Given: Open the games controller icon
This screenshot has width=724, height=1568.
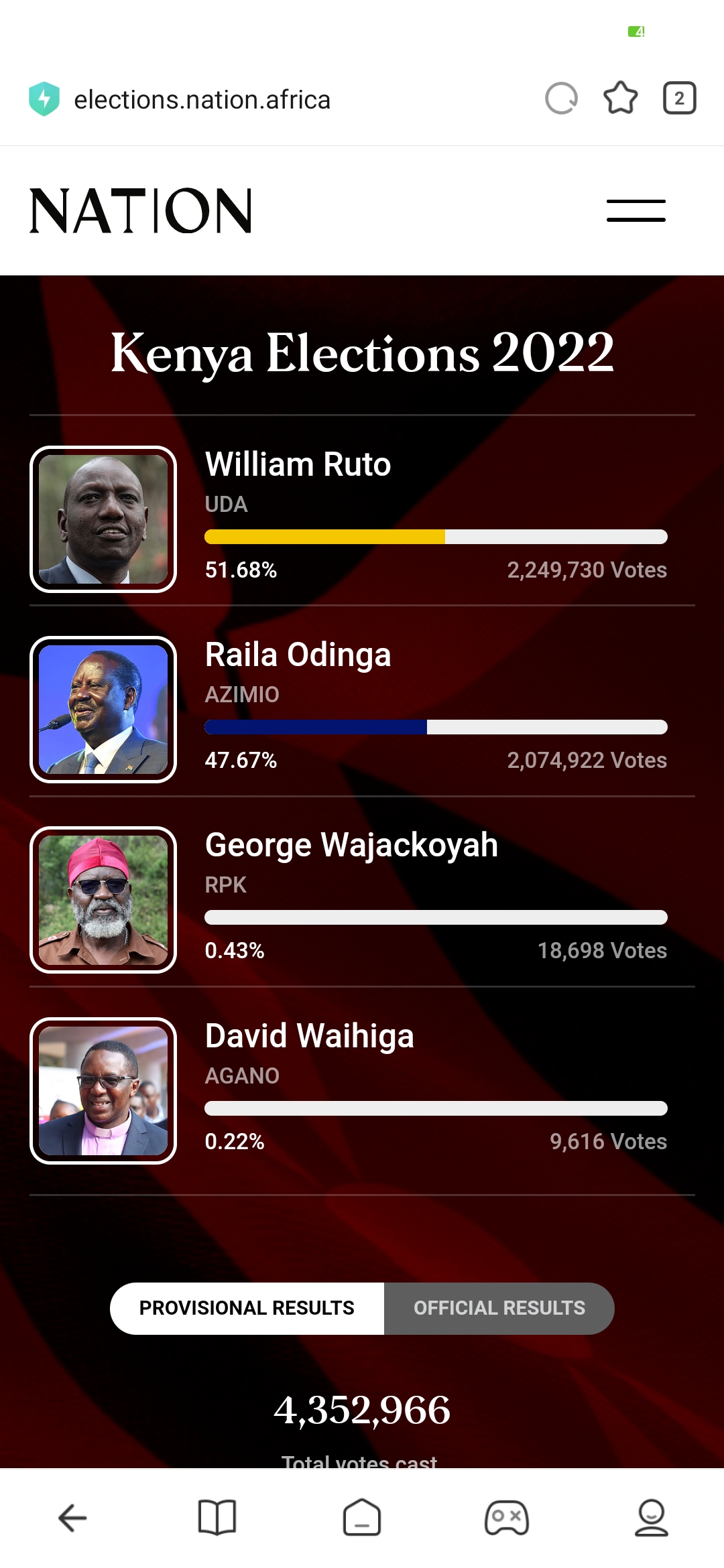Looking at the screenshot, I should (507, 1518).
